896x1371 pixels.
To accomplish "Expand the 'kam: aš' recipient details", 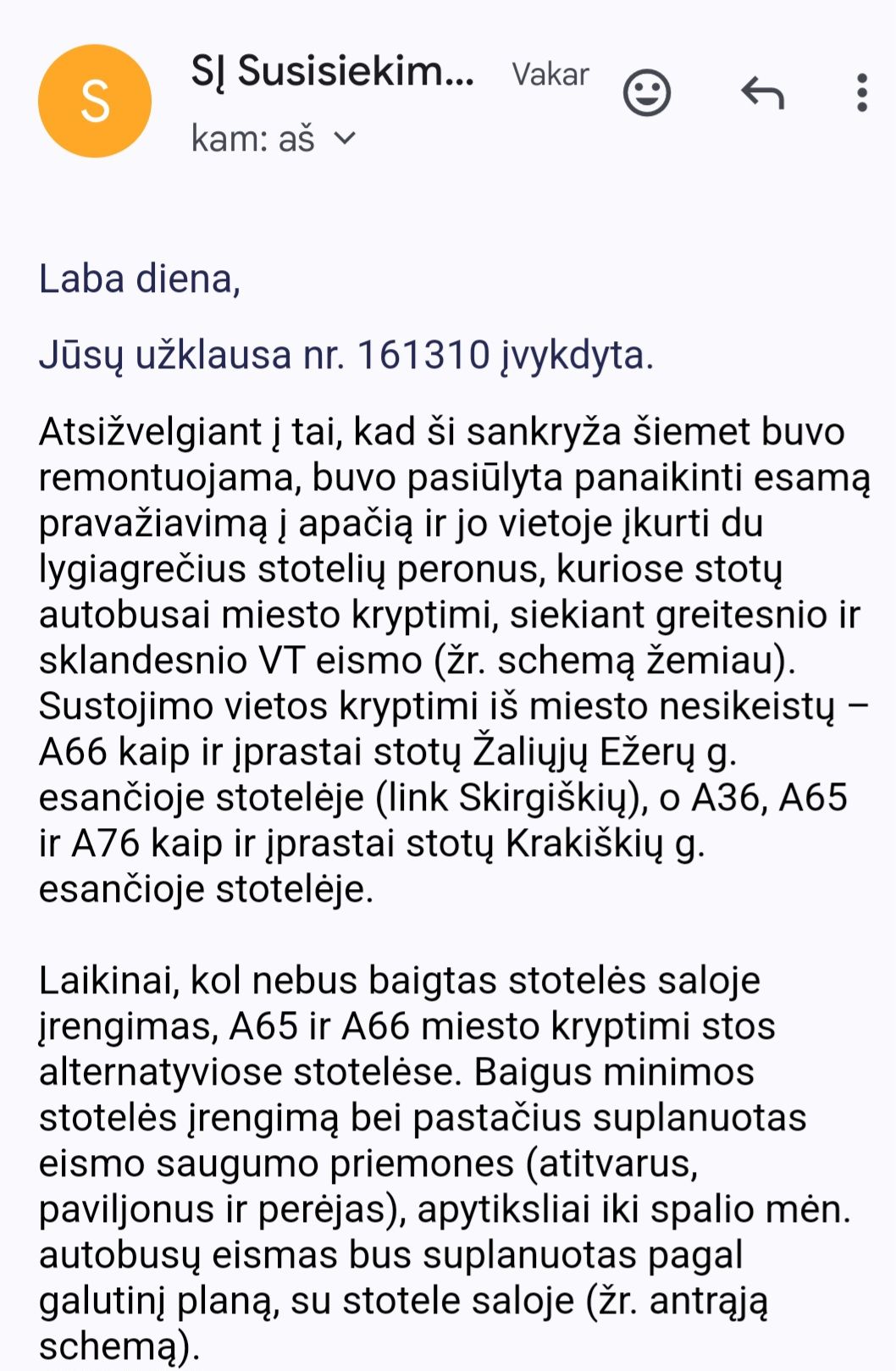I will [x=345, y=138].
